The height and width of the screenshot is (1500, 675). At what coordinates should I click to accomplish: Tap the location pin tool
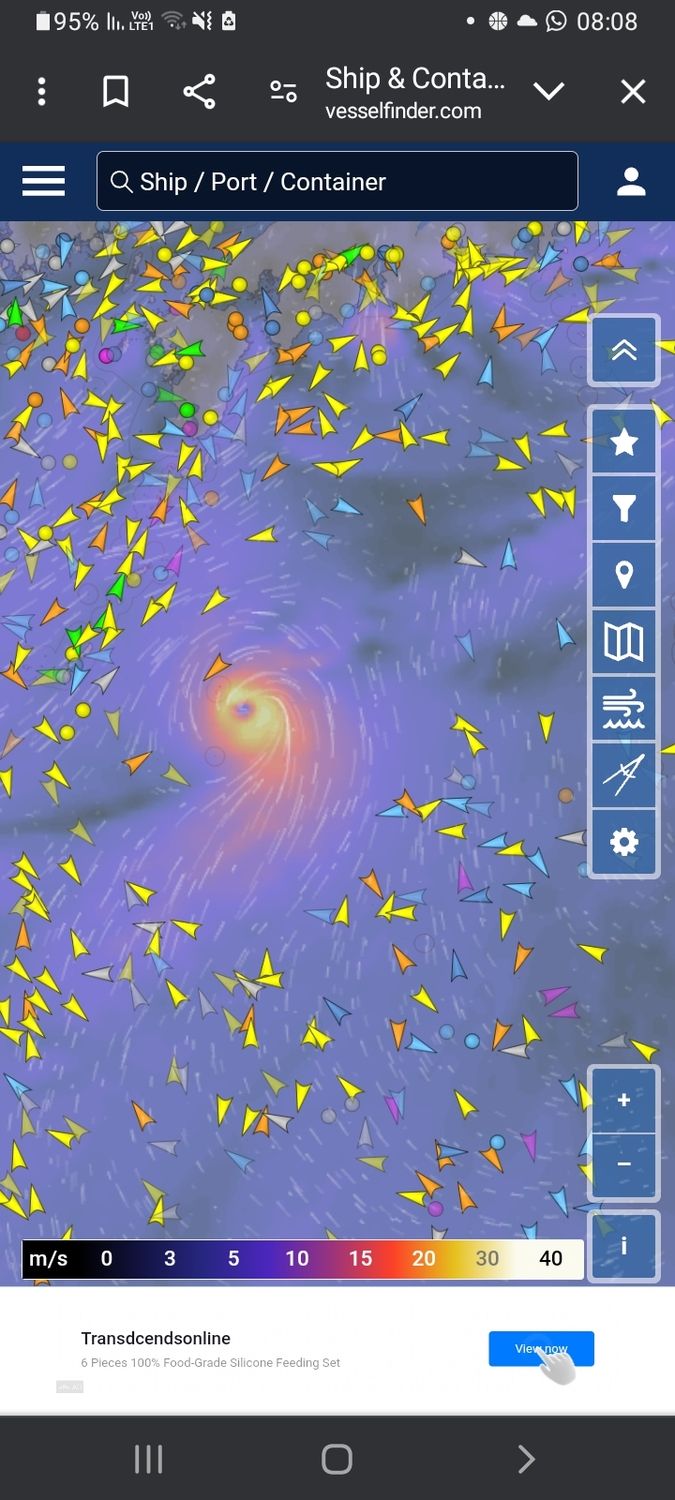(624, 575)
